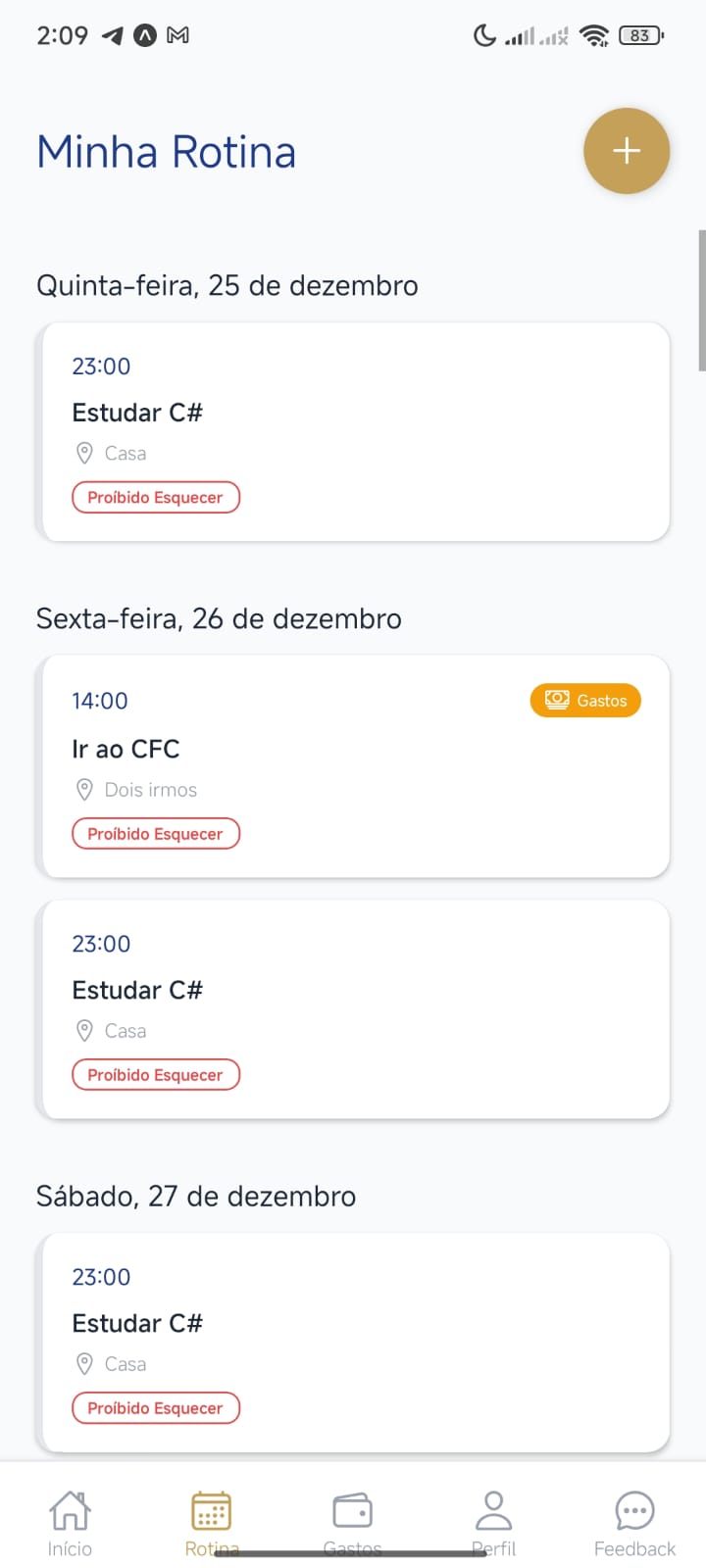This screenshot has width=706, height=1568.
Task: Click the money icon inside the orange Gastos badge
Action: 556,700
